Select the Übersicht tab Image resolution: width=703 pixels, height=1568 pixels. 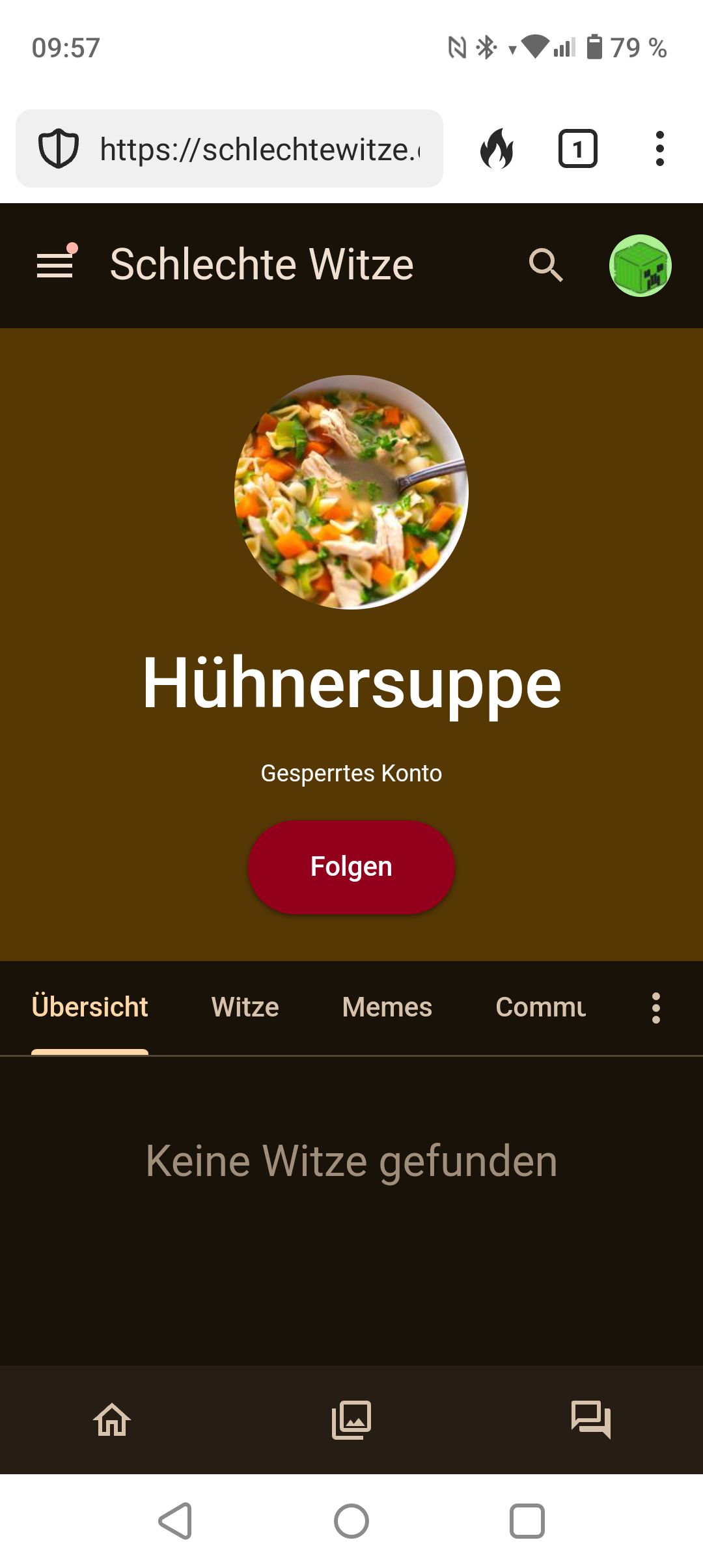coord(90,1007)
